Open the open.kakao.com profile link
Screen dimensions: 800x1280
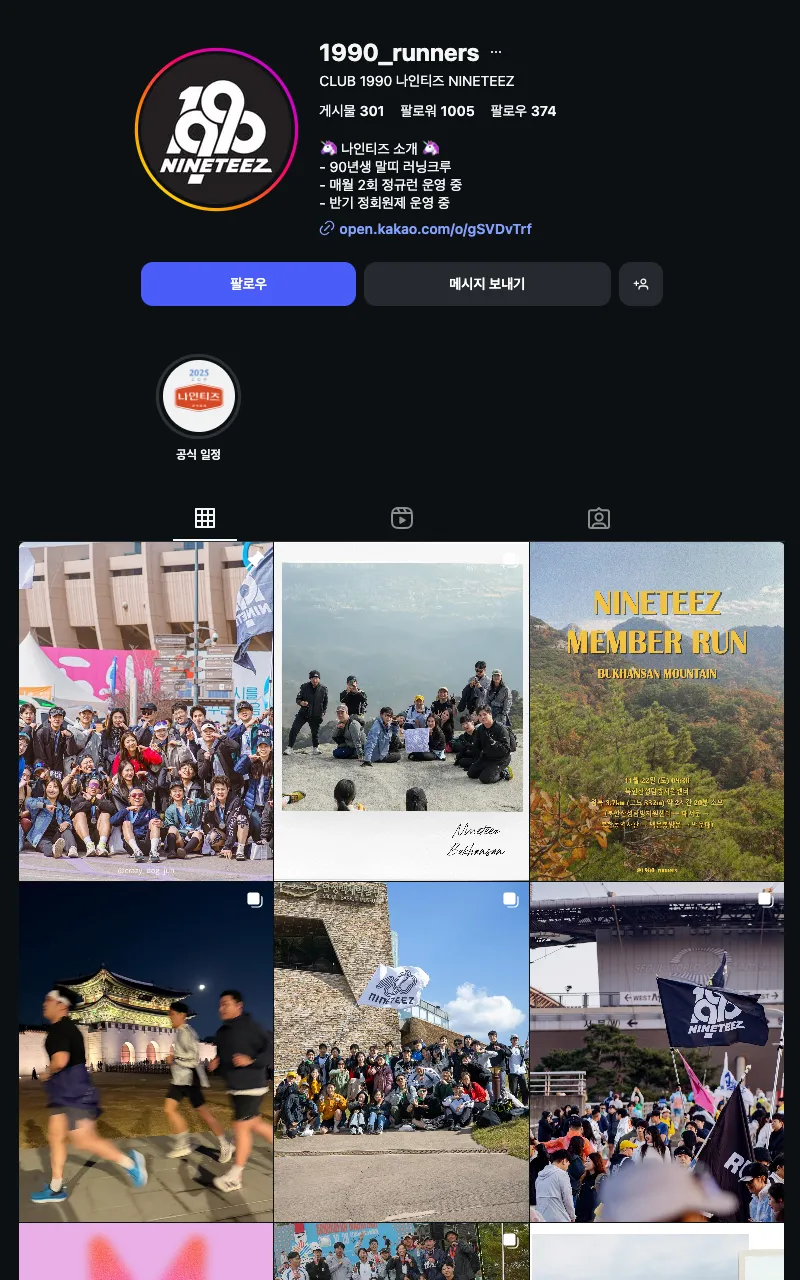(x=434, y=229)
